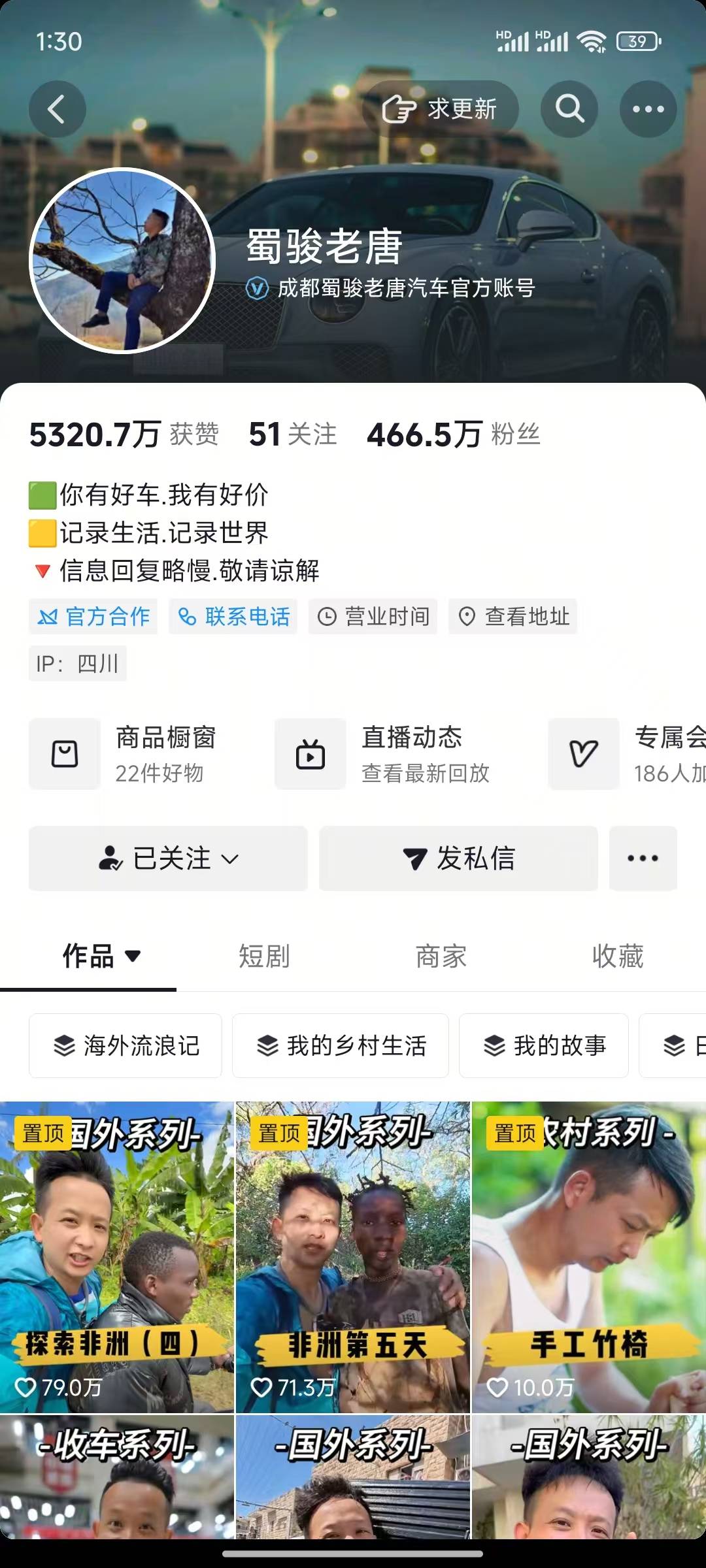View 直播动态 live replays
This screenshot has height=1568, width=706.
[386, 754]
